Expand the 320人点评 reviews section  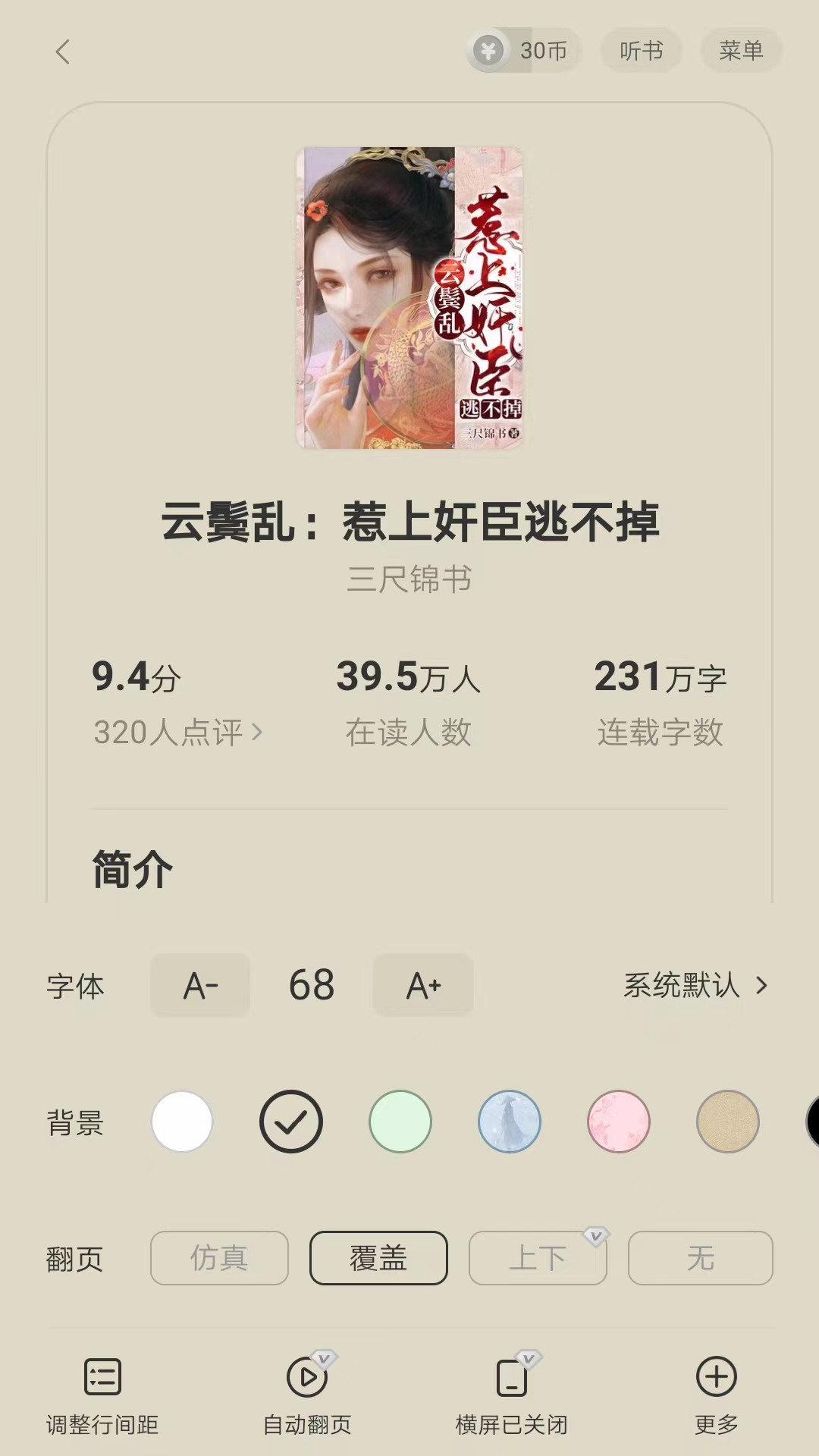pos(177,730)
